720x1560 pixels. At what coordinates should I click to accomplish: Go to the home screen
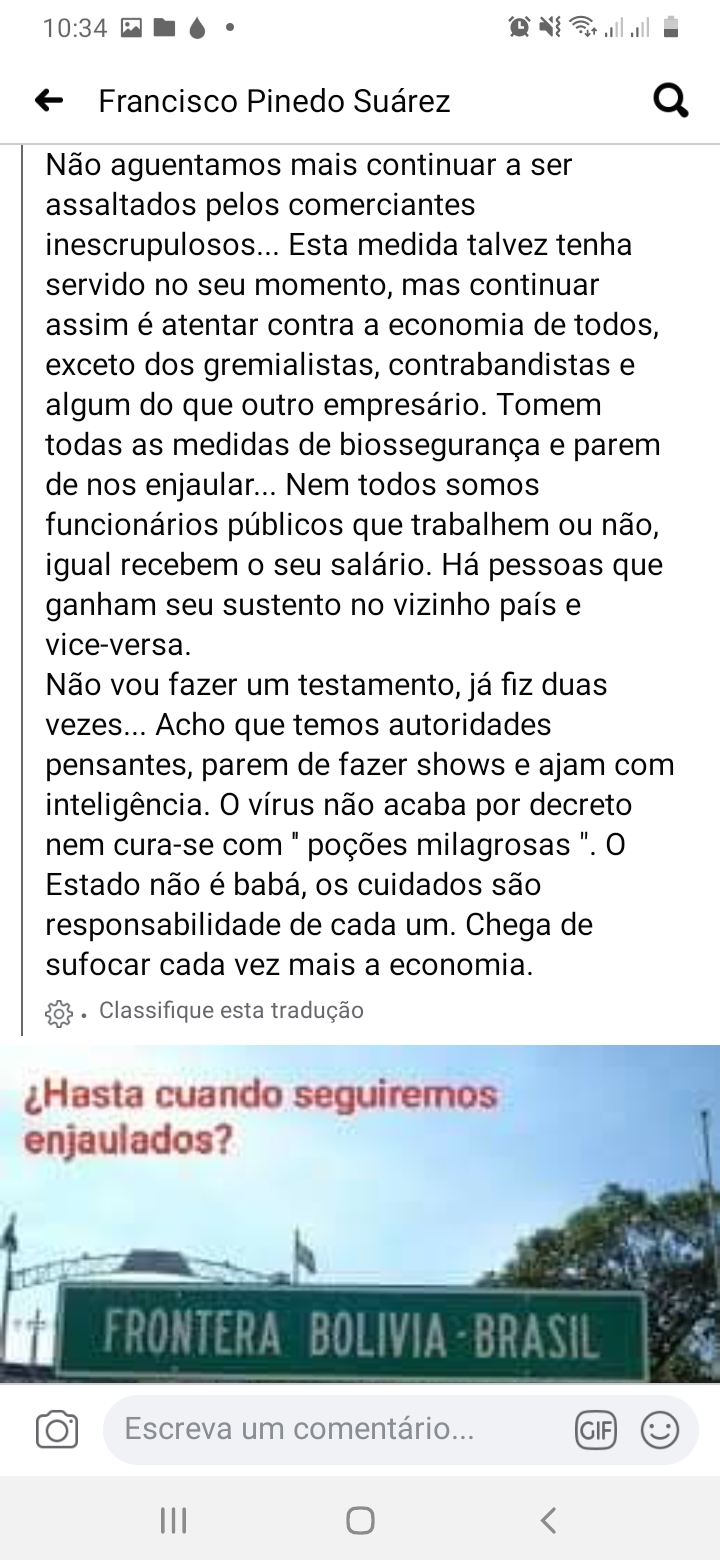pyautogui.click(x=360, y=1521)
